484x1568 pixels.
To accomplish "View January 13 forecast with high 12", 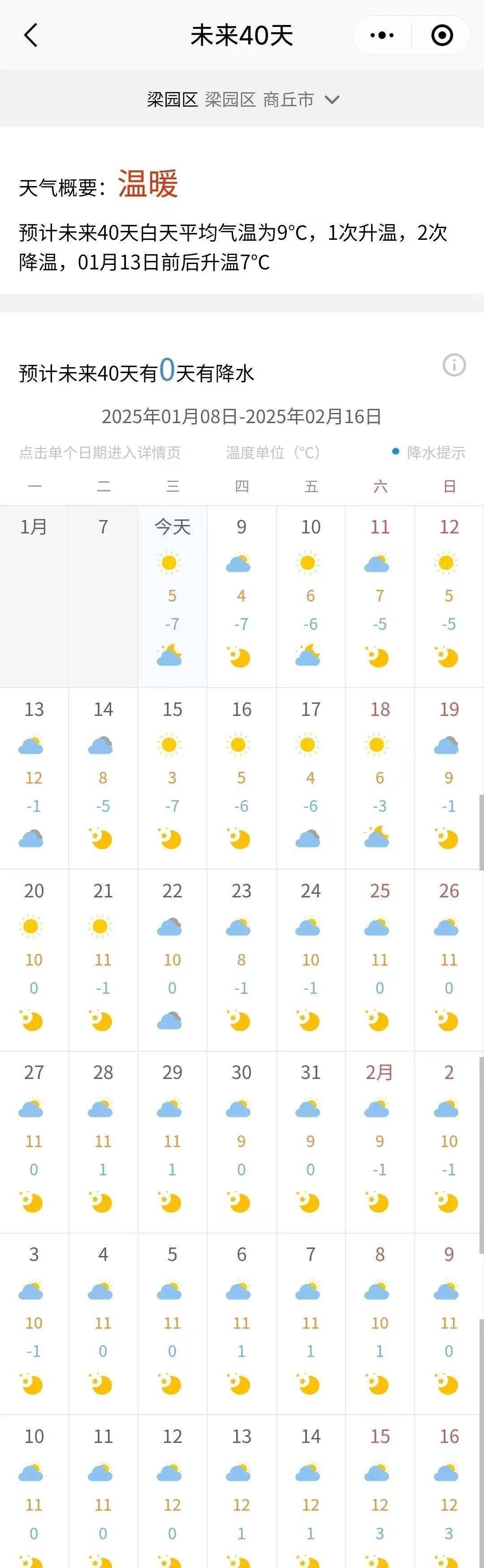I will pos(34,777).
